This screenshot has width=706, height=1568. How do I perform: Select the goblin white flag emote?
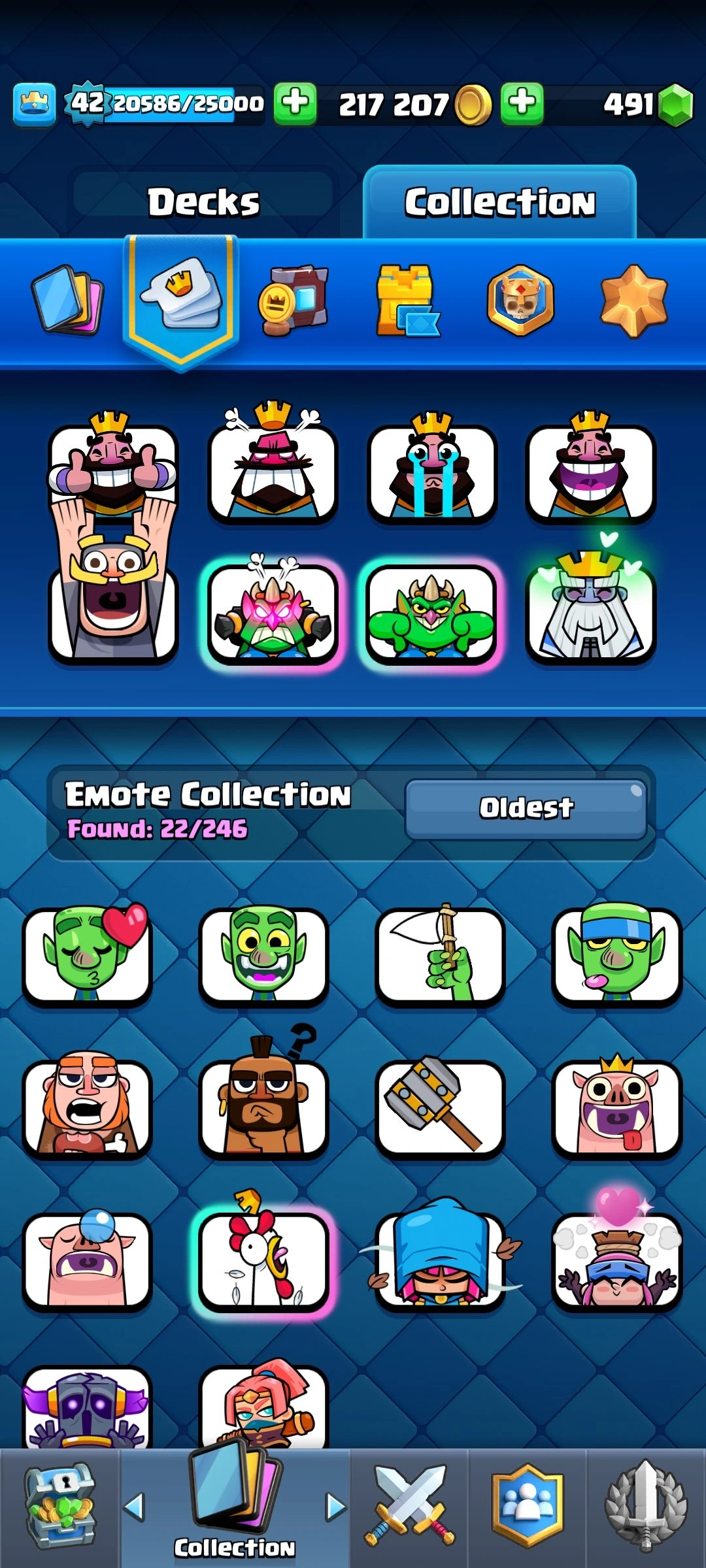click(x=440, y=955)
